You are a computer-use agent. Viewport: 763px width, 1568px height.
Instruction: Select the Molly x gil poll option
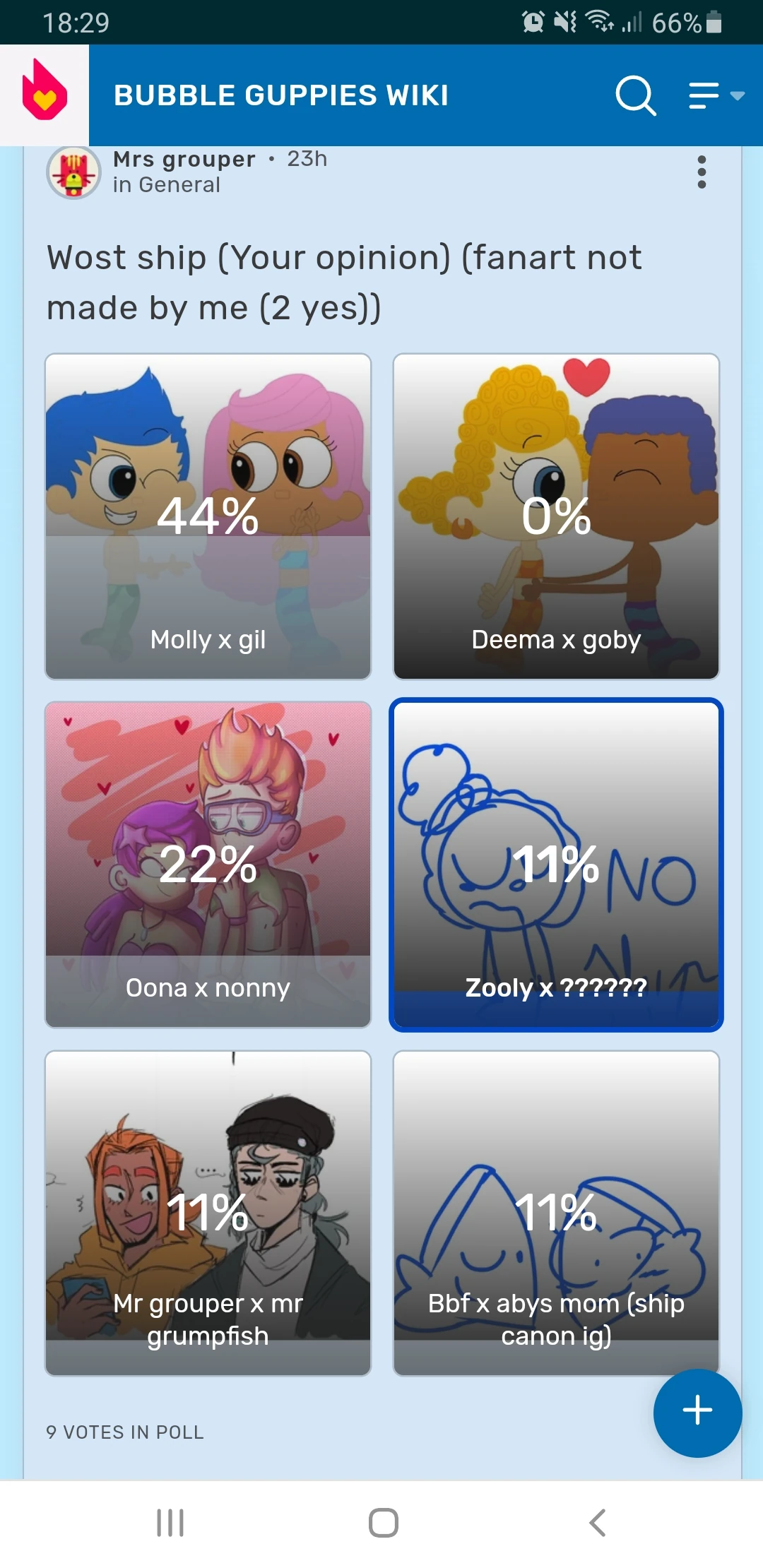click(x=208, y=516)
